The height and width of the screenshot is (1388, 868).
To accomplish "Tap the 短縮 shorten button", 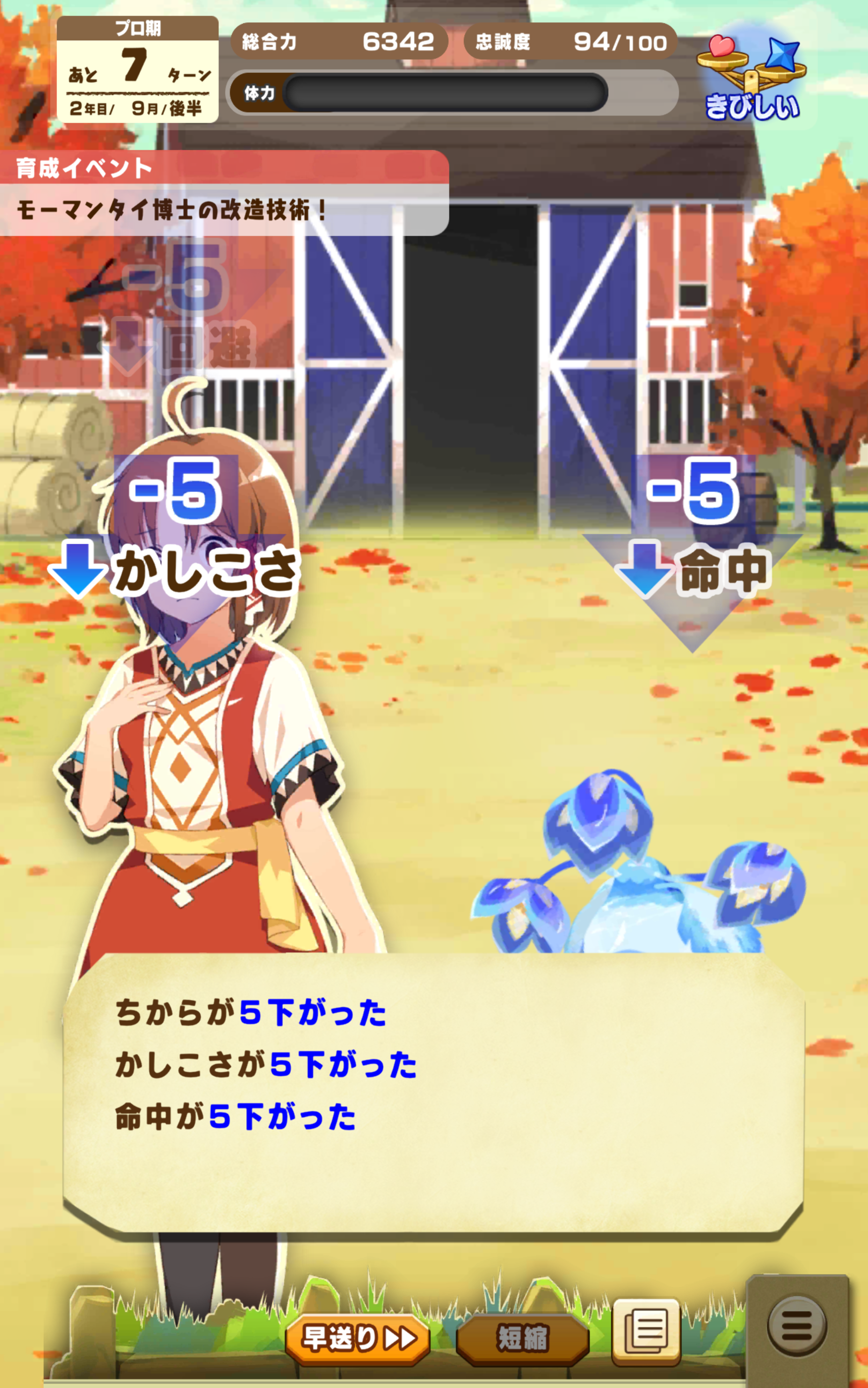I will (522, 1338).
